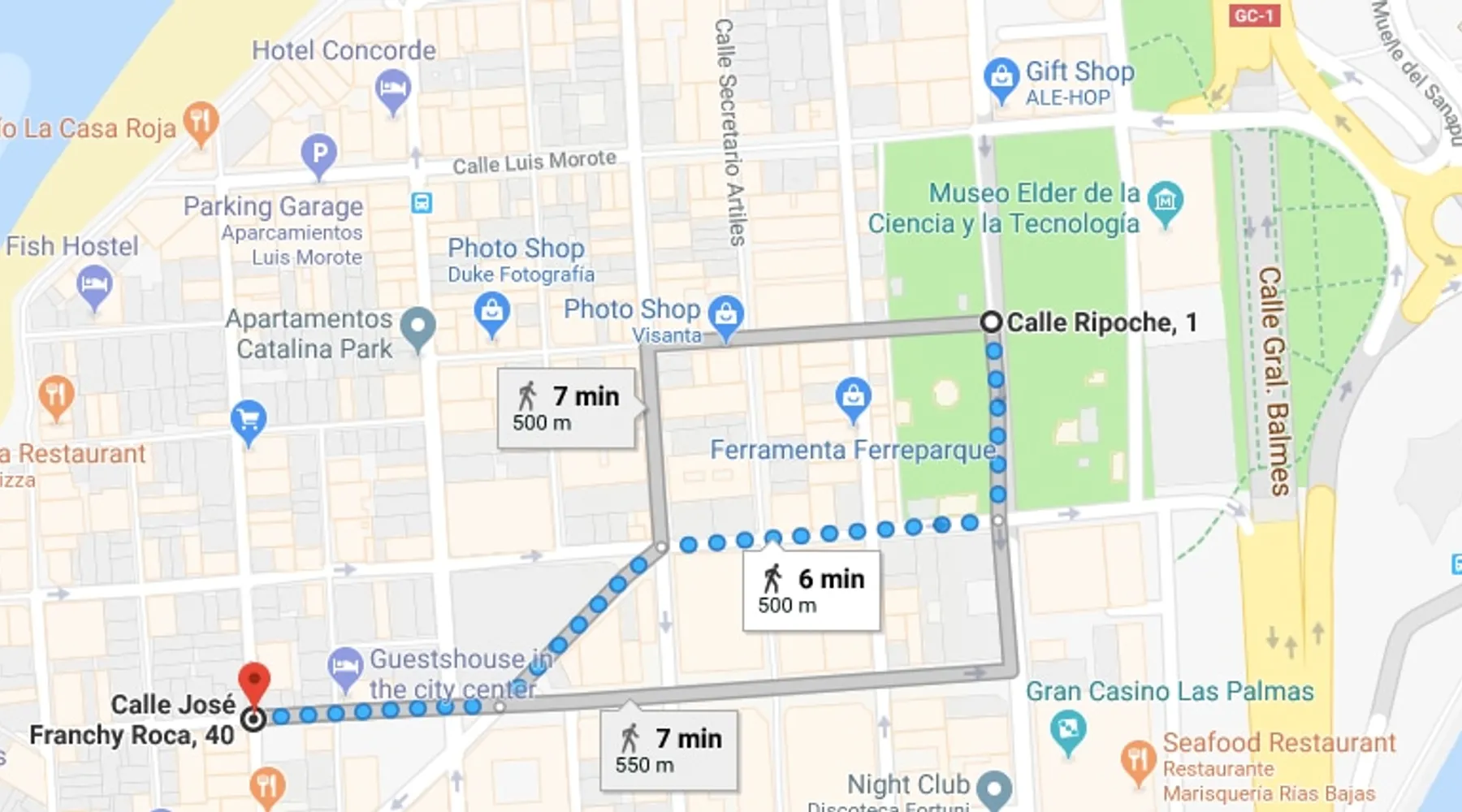Open Seafood Restaurant Rias Bajas marker
Screen dimensions: 1462x812
pos(1137,761)
